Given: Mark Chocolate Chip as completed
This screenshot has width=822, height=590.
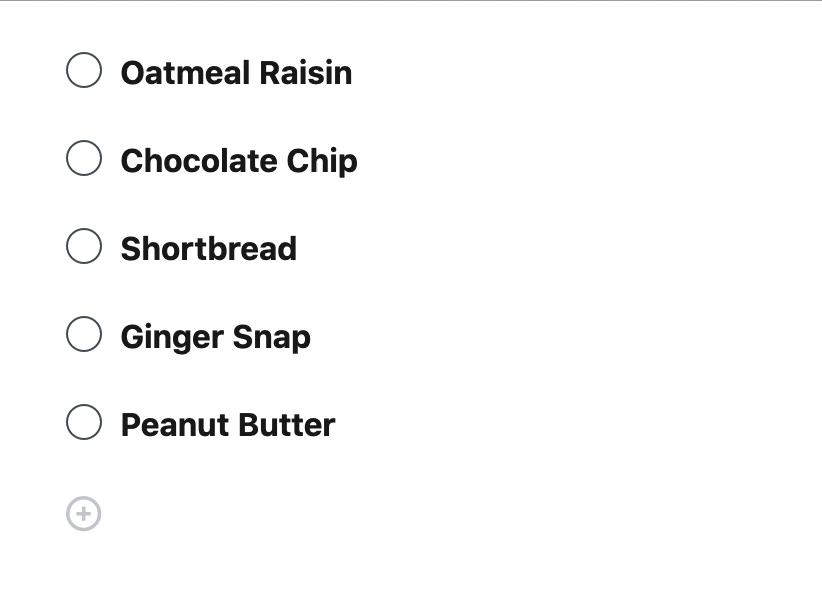Looking at the screenshot, I should 84,159.
